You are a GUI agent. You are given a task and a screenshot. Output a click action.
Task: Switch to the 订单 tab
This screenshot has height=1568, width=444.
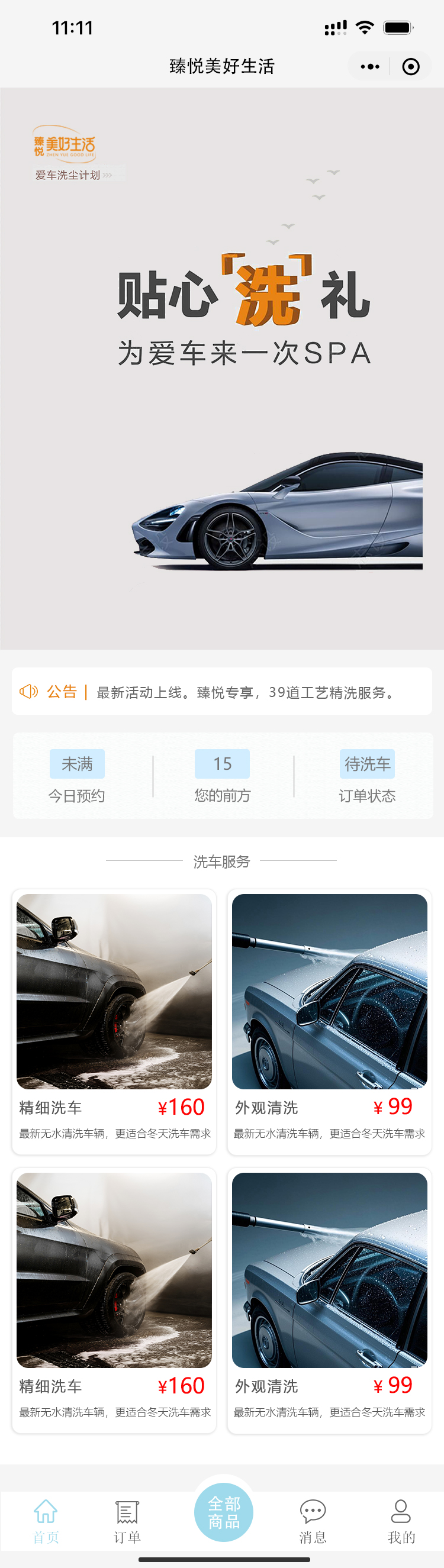127,1521
